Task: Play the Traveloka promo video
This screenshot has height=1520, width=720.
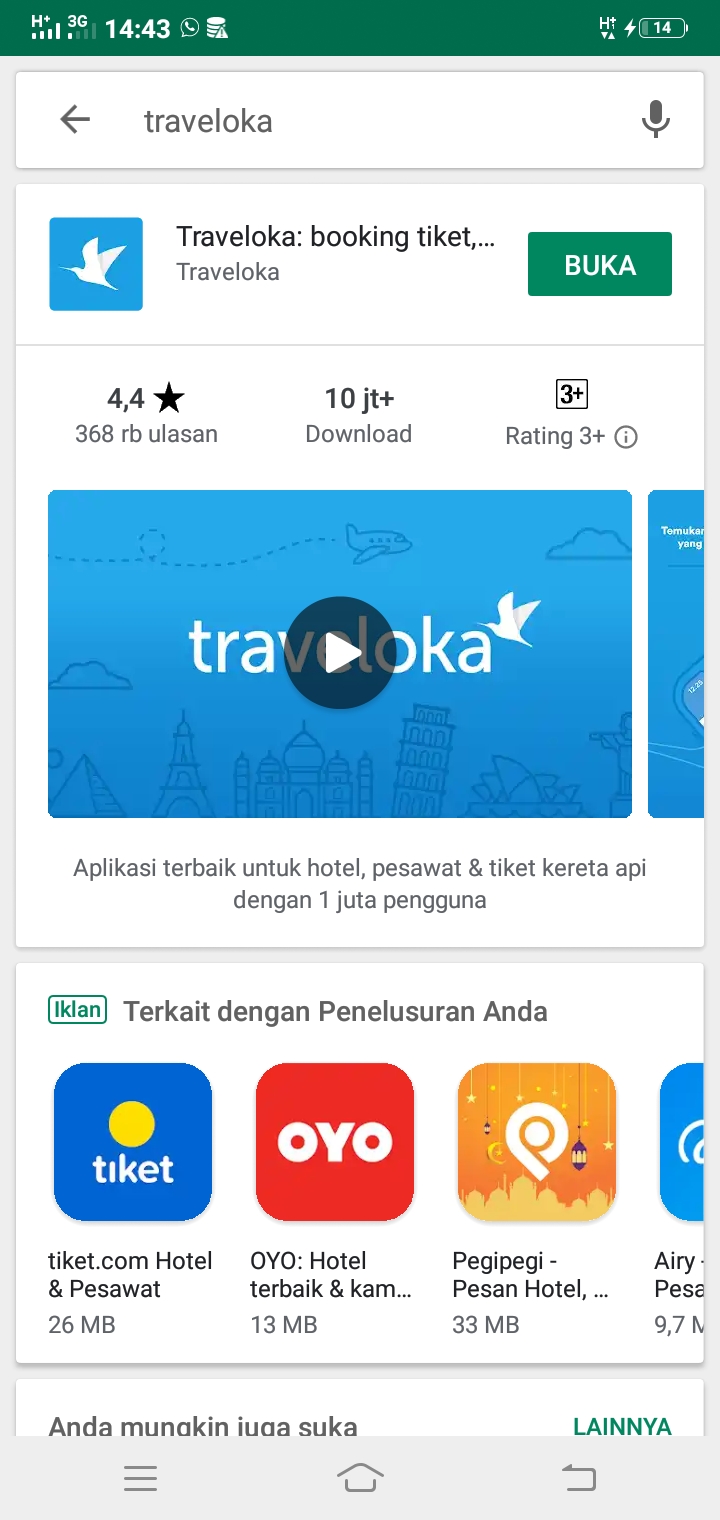Action: coord(339,653)
